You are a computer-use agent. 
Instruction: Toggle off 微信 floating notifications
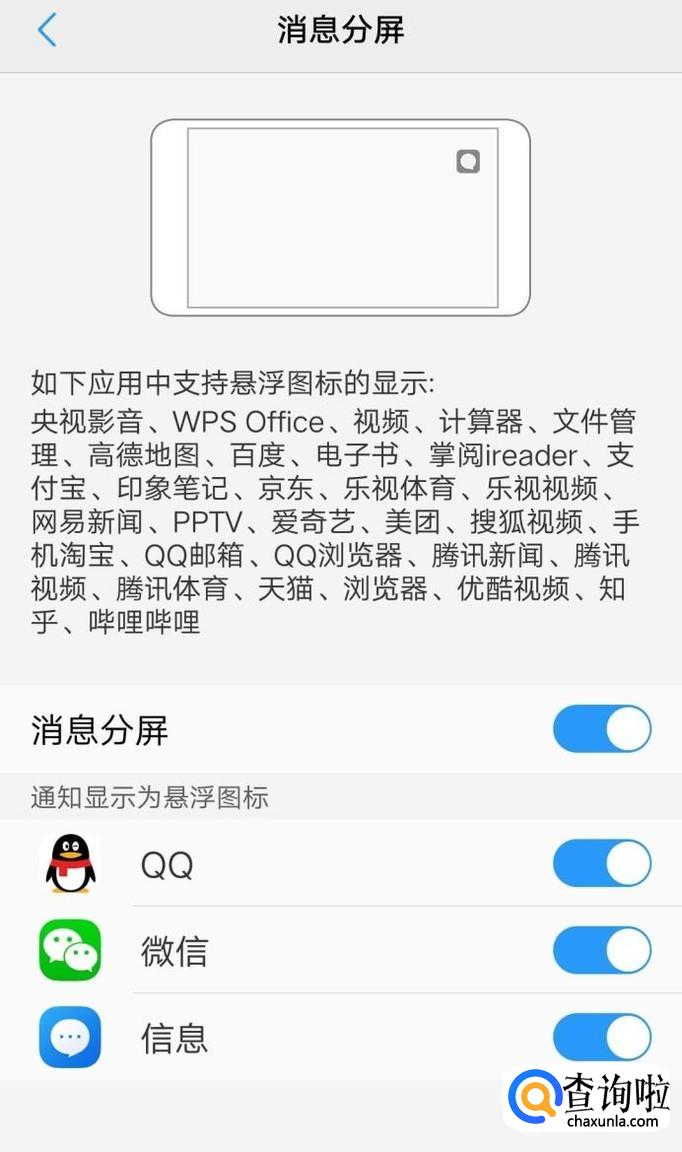pyautogui.click(x=602, y=950)
